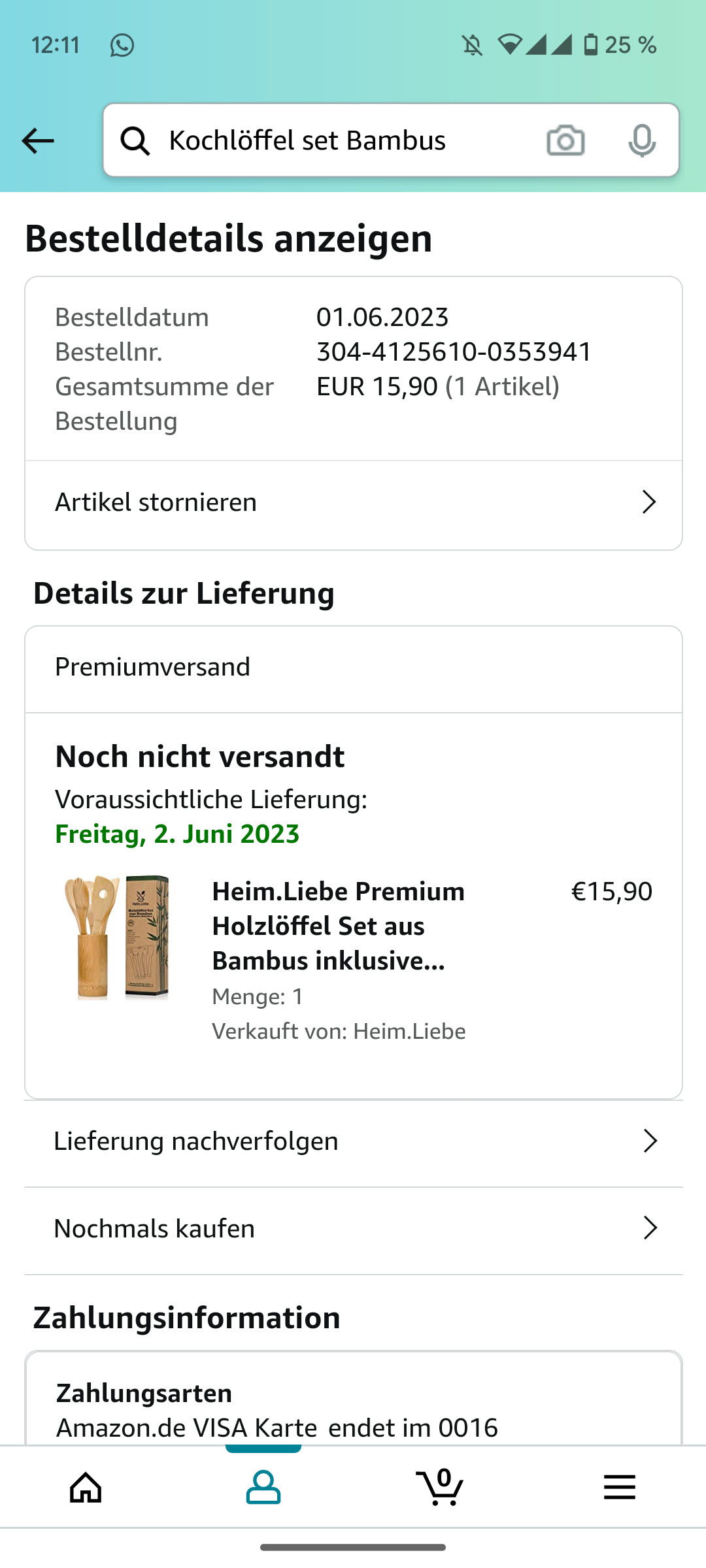Open the Heim.Liebe Holzlöffel Set product

[337, 926]
